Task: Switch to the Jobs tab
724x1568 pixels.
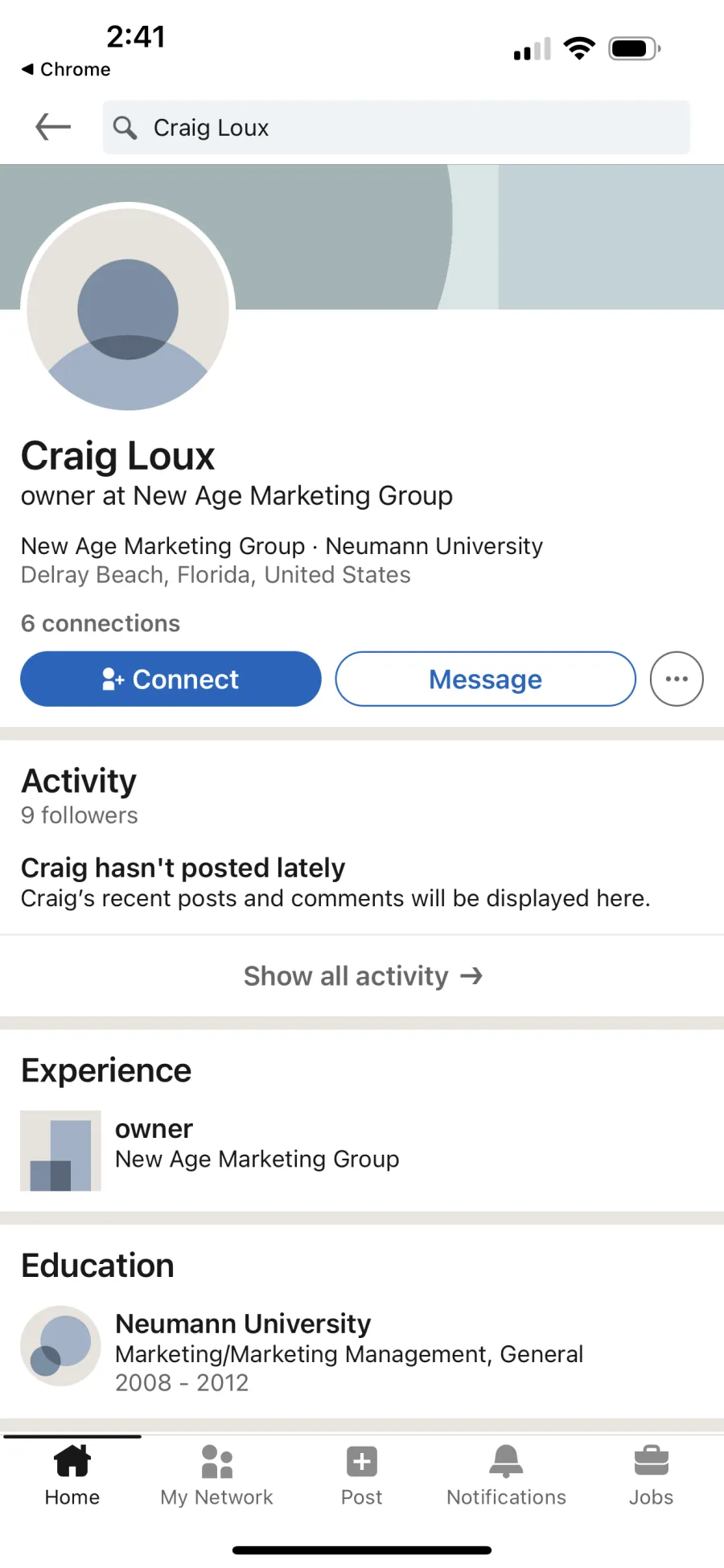Action: pyautogui.click(x=651, y=1475)
